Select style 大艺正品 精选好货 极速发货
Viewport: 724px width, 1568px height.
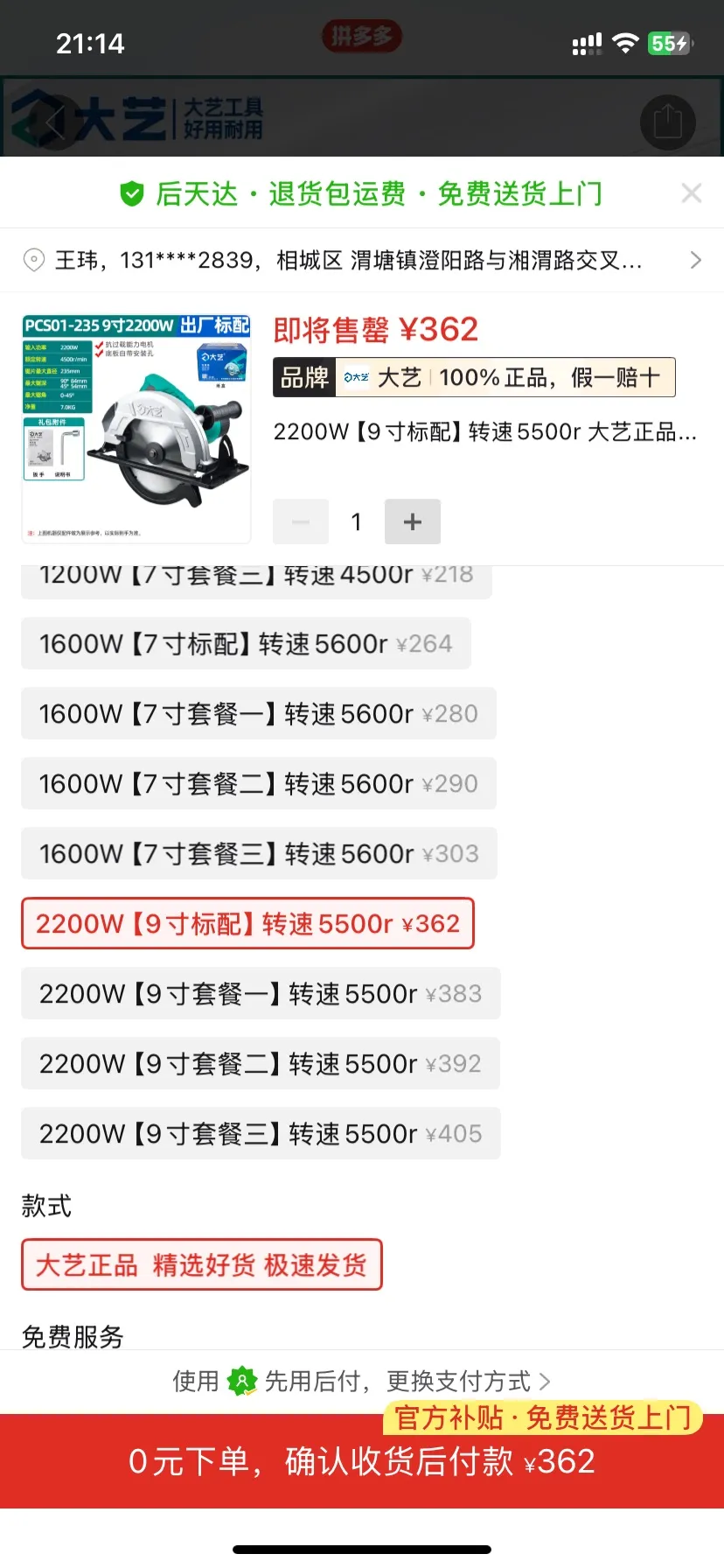click(x=202, y=1265)
